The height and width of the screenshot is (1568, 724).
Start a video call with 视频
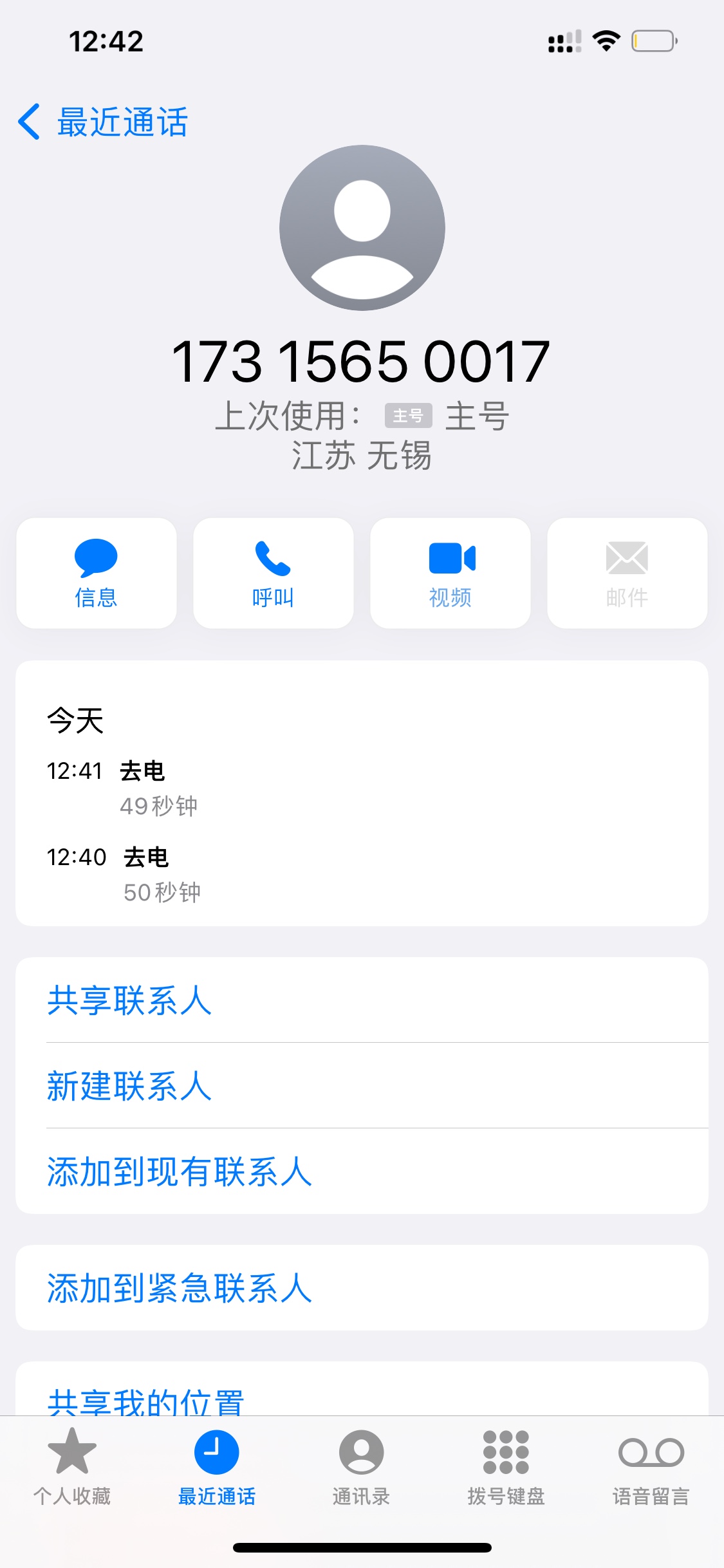(450, 573)
